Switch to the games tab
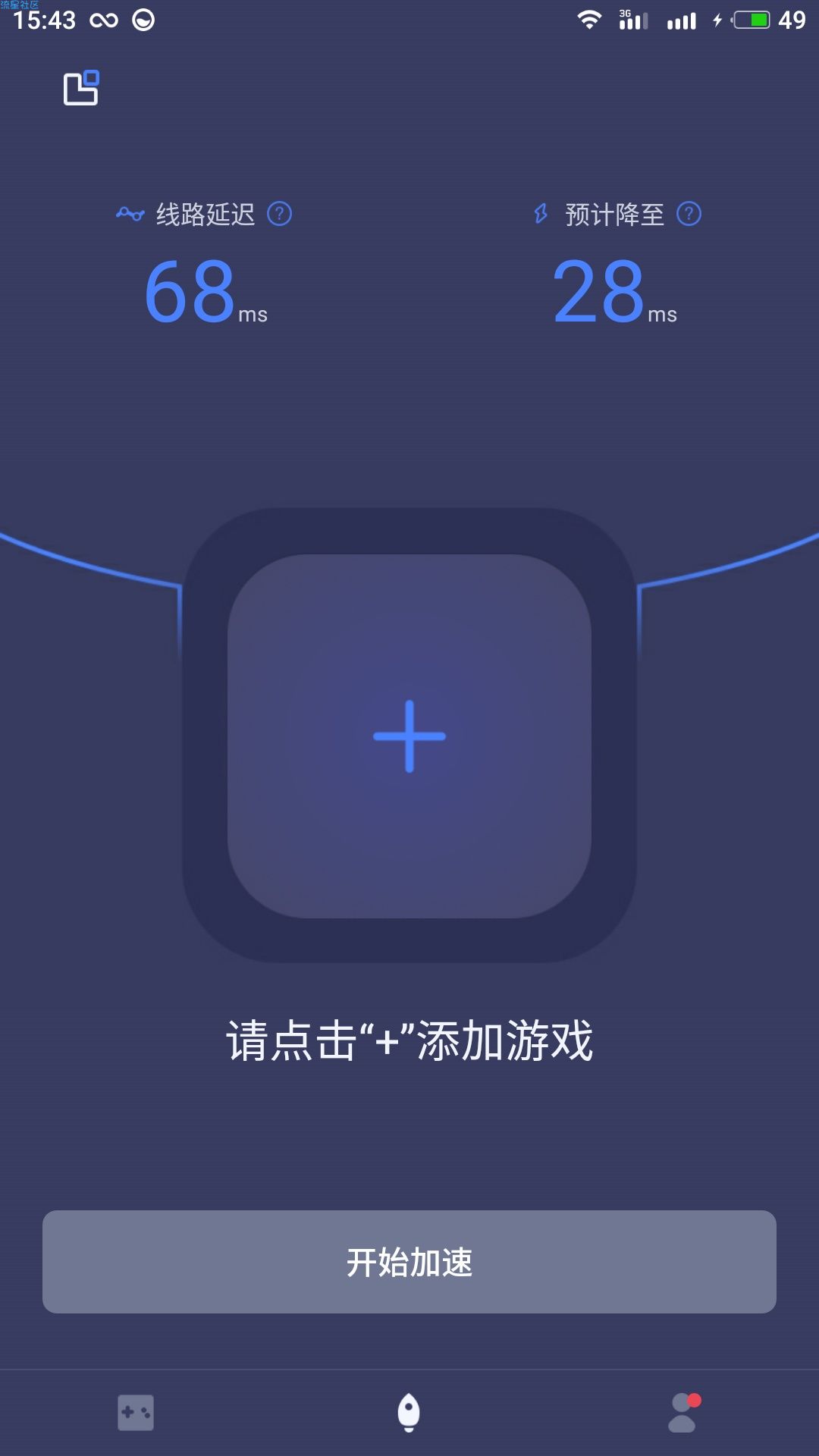 pyautogui.click(x=136, y=1413)
